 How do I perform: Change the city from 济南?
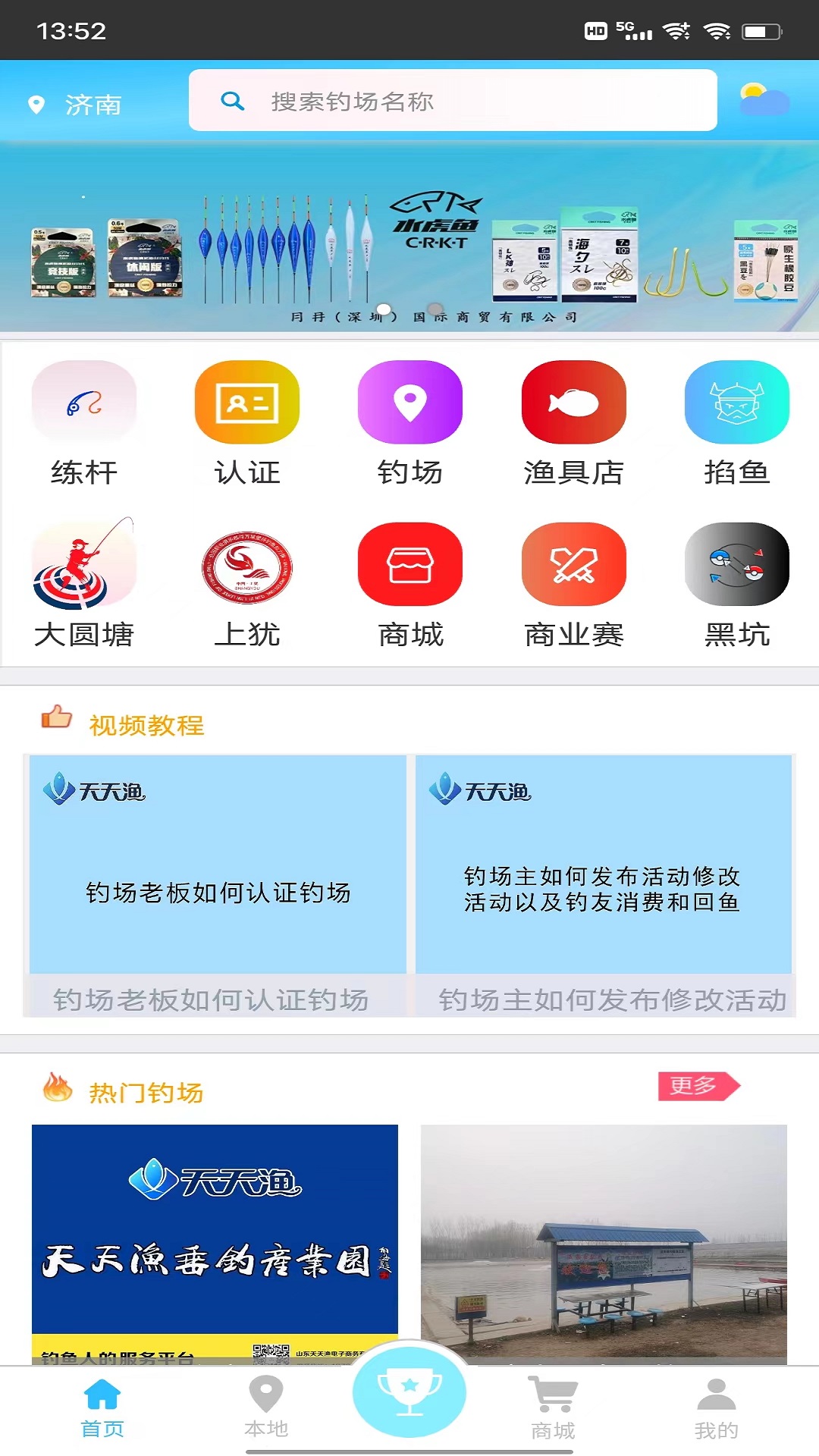click(x=76, y=104)
